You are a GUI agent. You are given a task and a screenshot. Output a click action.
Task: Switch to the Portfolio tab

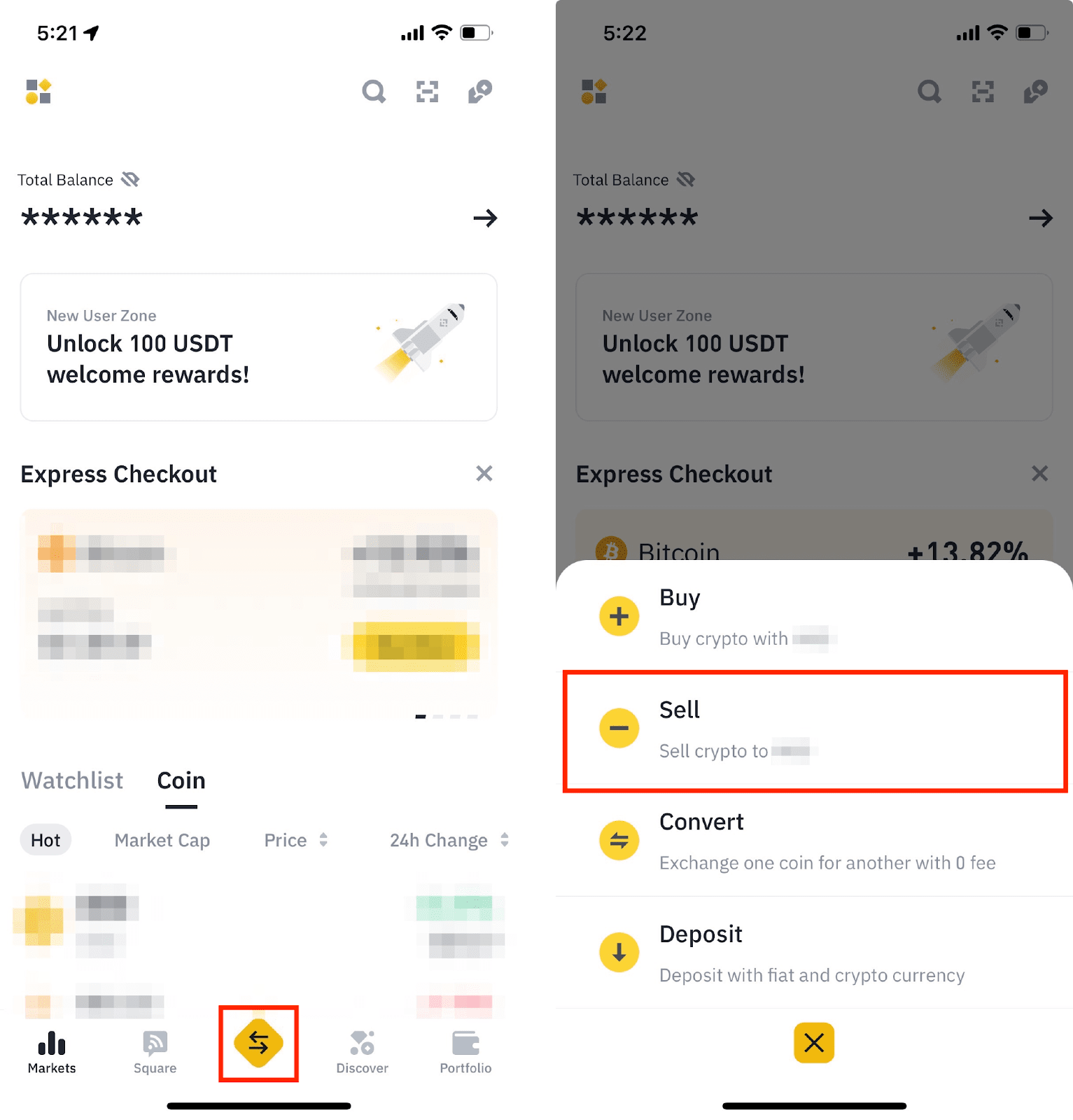(465, 1052)
